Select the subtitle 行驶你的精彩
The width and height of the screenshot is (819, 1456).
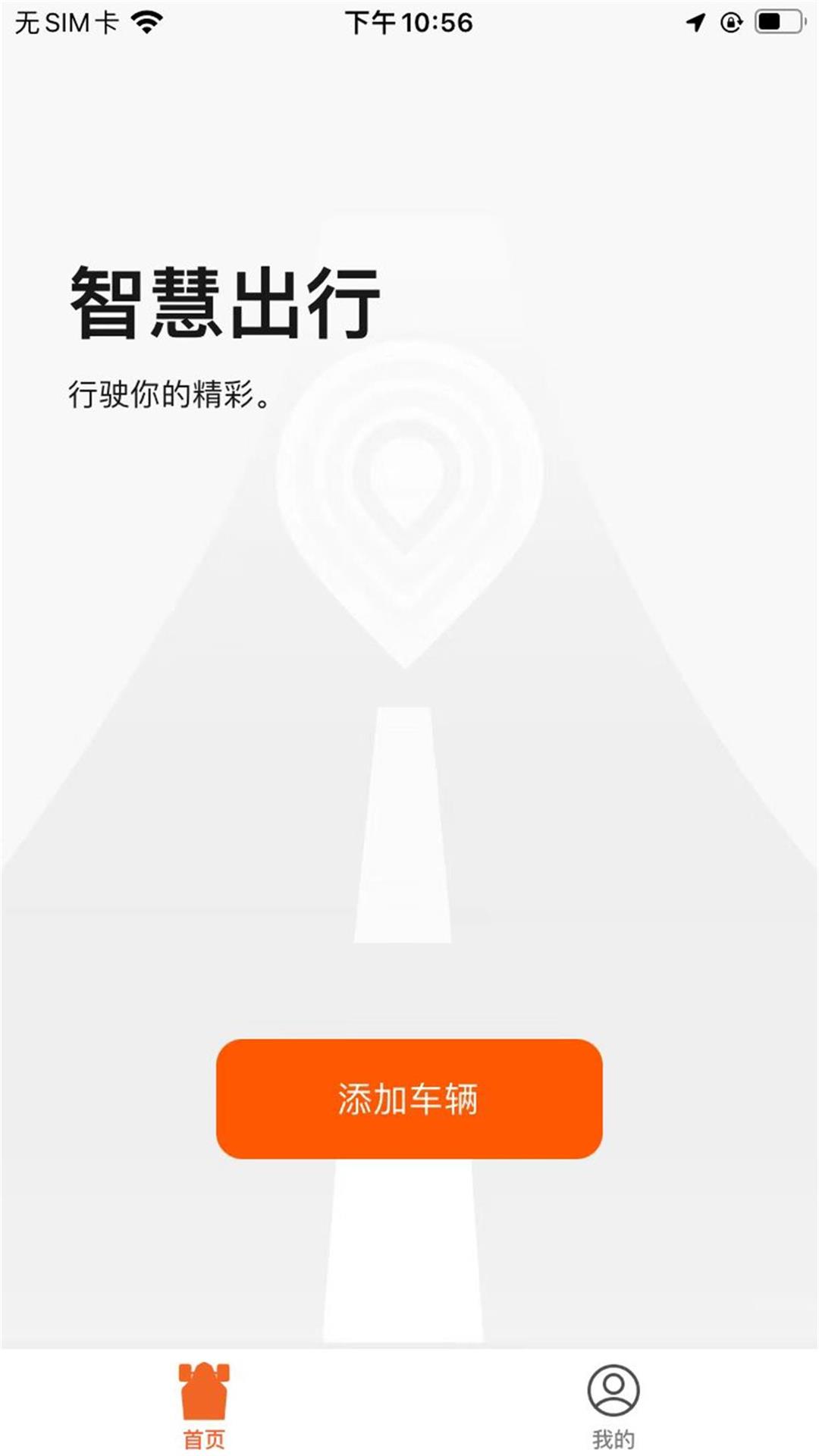click(168, 394)
